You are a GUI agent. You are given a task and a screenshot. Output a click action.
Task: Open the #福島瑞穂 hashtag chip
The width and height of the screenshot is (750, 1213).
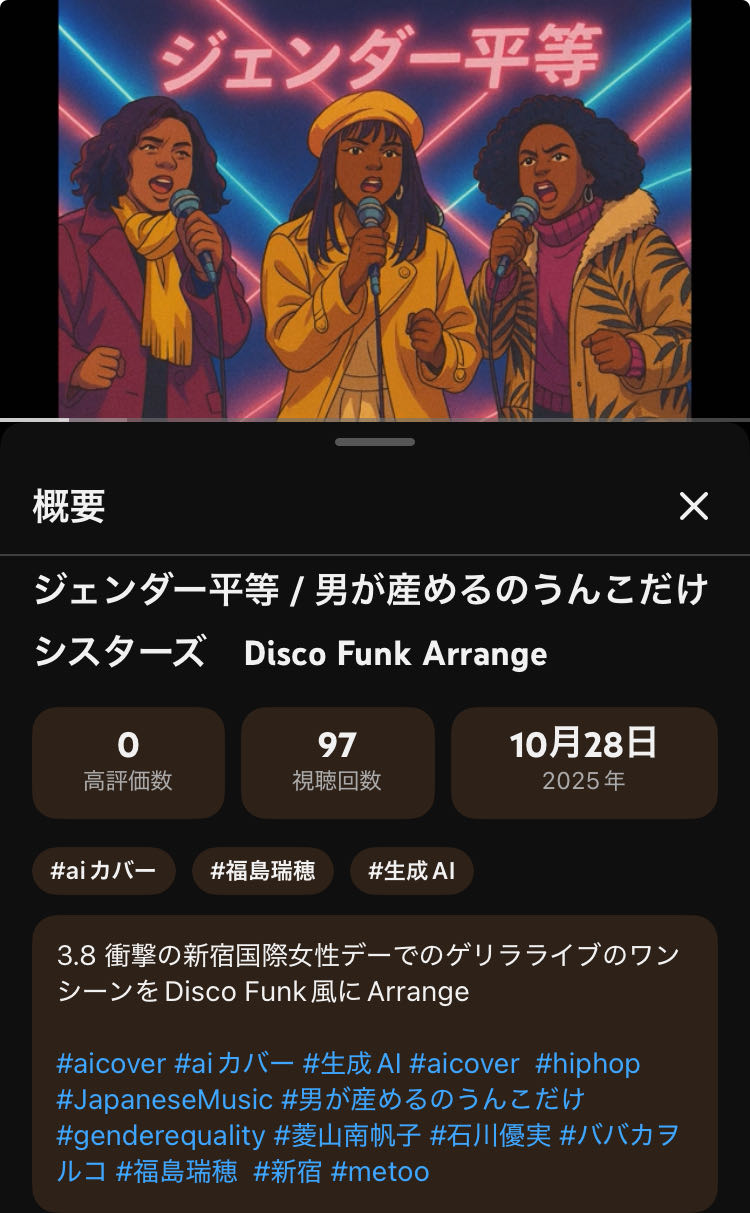point(262,871)
